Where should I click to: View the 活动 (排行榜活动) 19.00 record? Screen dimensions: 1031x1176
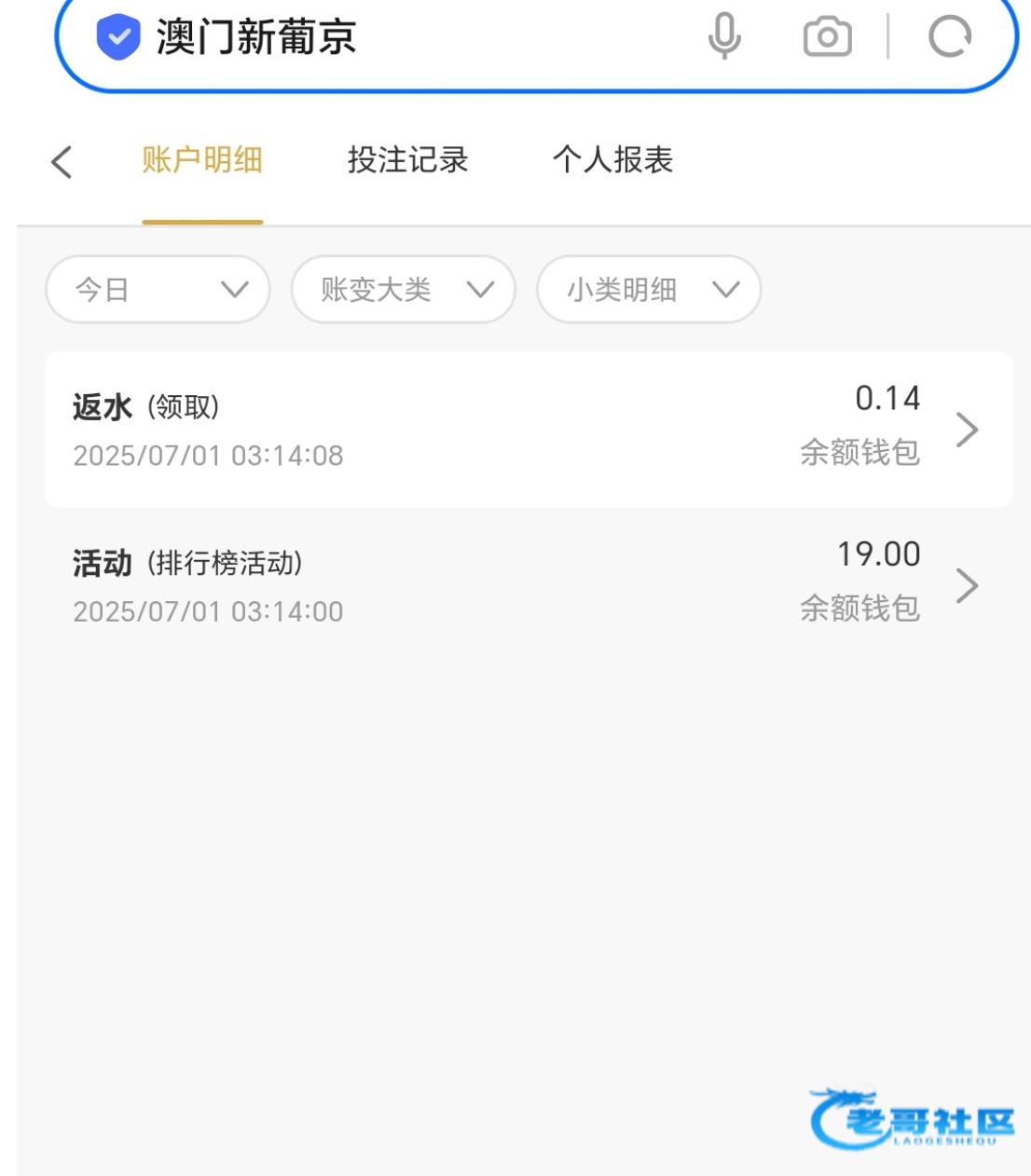[x=528, y=585]
